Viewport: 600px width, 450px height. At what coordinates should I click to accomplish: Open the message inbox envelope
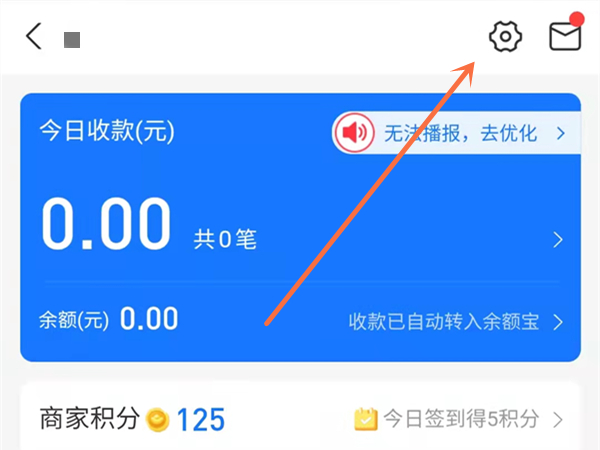point(565,36)
